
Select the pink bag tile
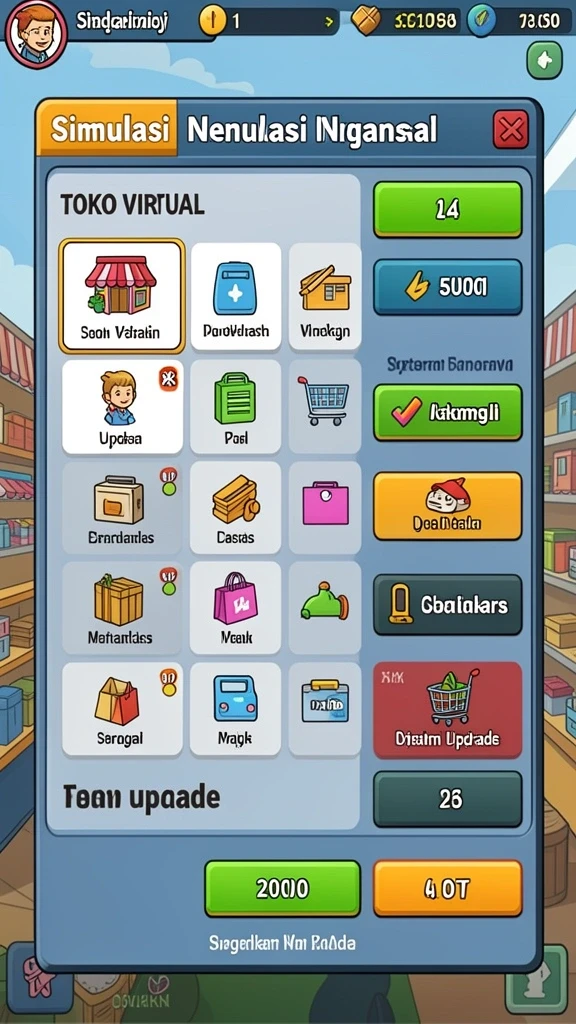325,507
